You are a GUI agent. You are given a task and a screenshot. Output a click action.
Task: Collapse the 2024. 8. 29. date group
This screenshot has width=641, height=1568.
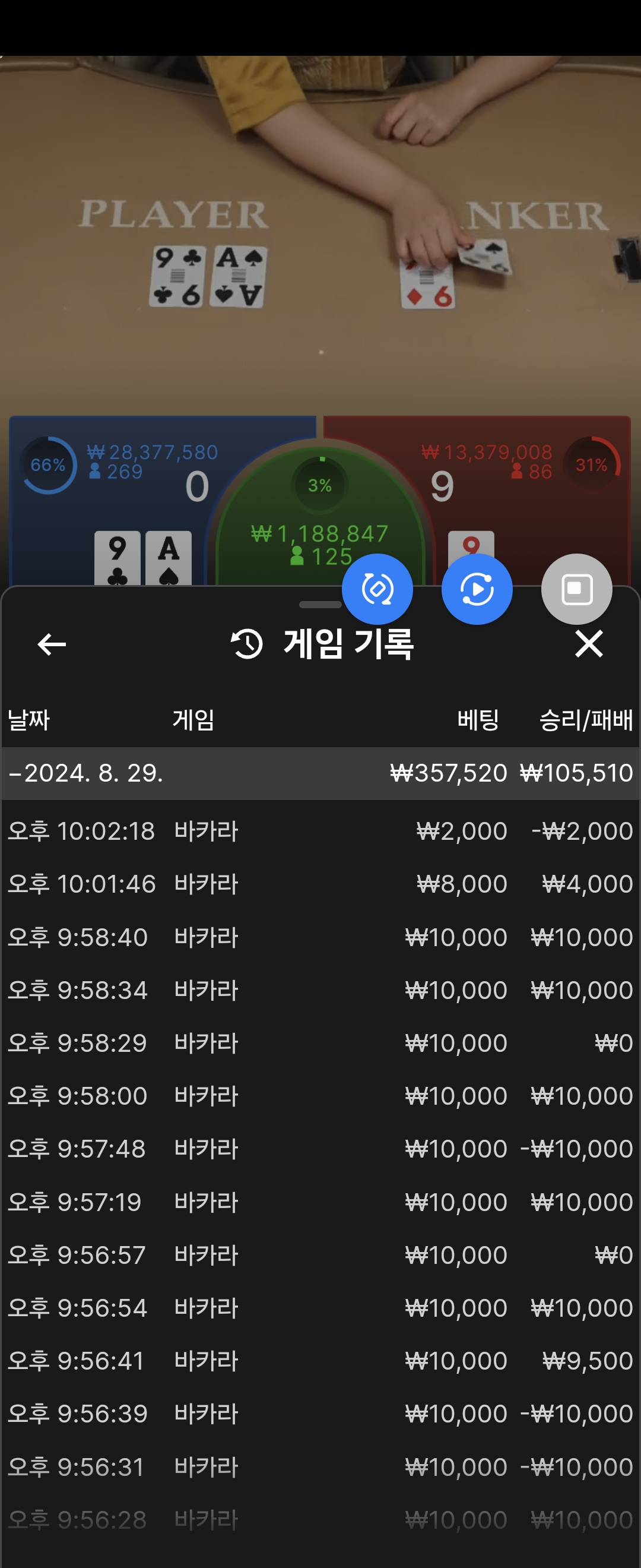coord(85,773)
